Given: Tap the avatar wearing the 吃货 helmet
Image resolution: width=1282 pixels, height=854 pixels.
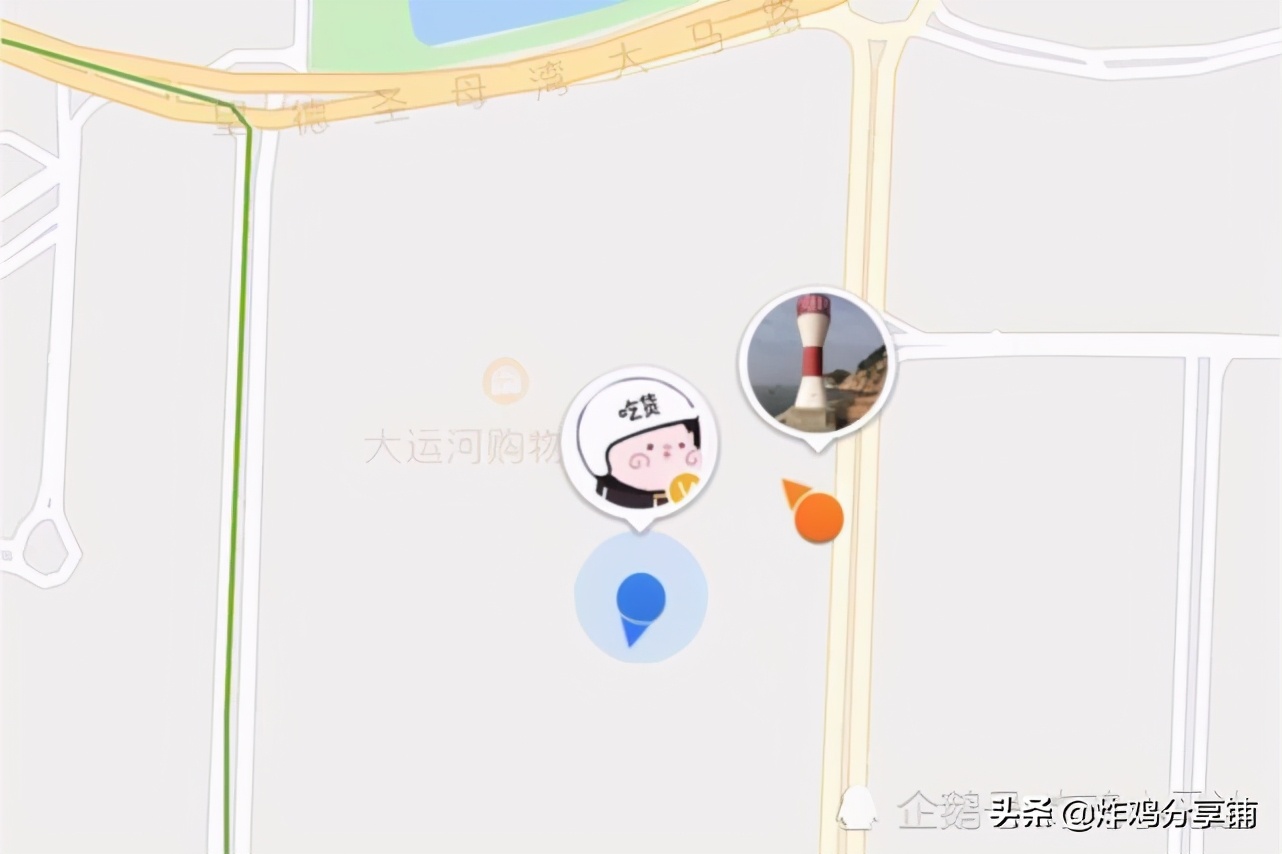Looking at the screenshot, I should click(640, 443).
